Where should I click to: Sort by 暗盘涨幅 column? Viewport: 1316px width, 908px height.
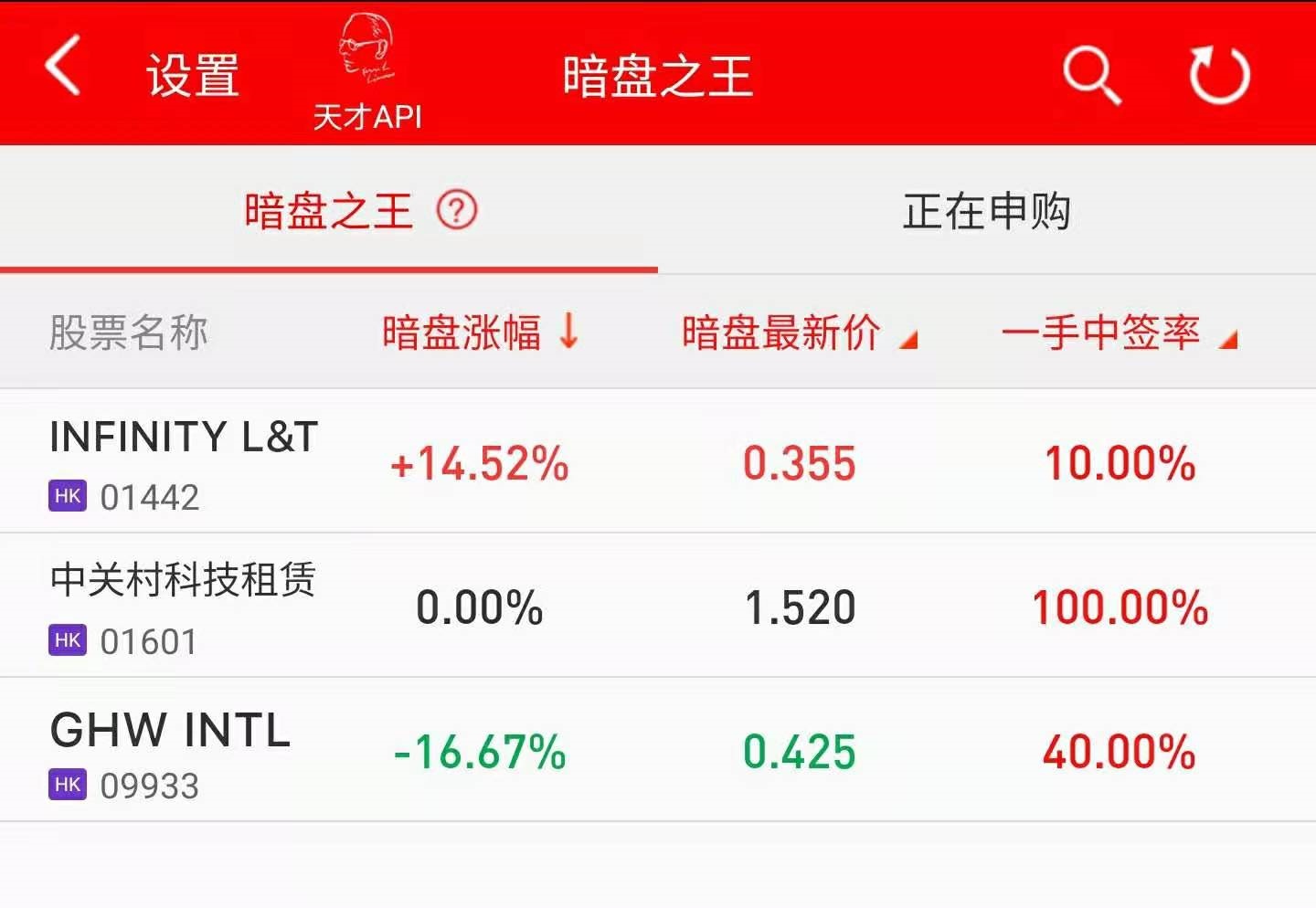tap(480, 333)
